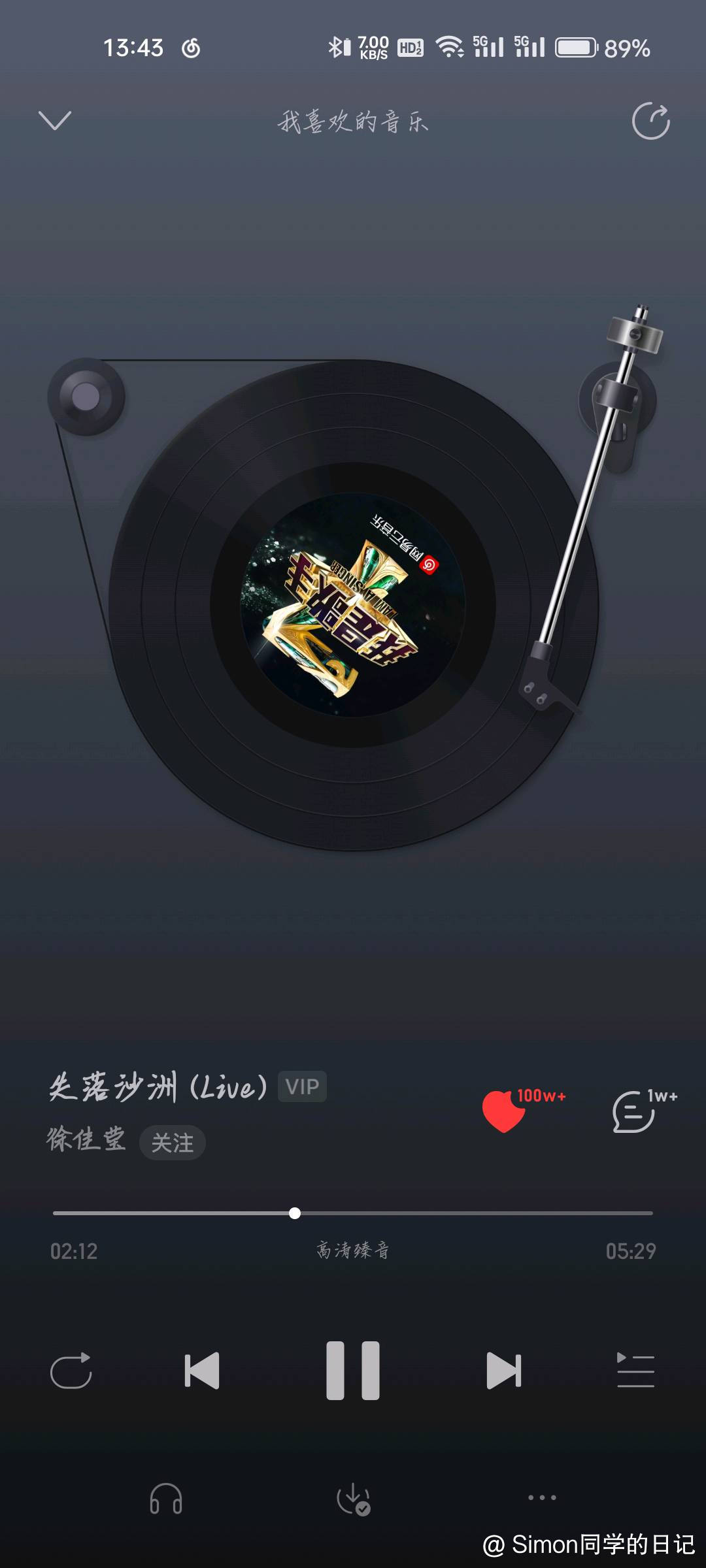The image size is (706, 1568).
Task: Open the three-dot more options menu
Action: (x=542, y=1497)
